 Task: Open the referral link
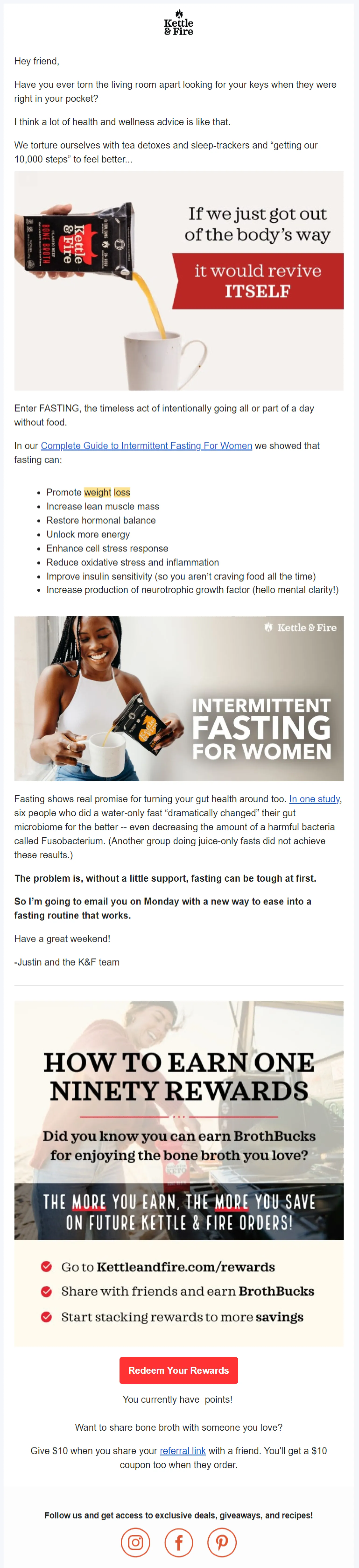pos(183,1451)
